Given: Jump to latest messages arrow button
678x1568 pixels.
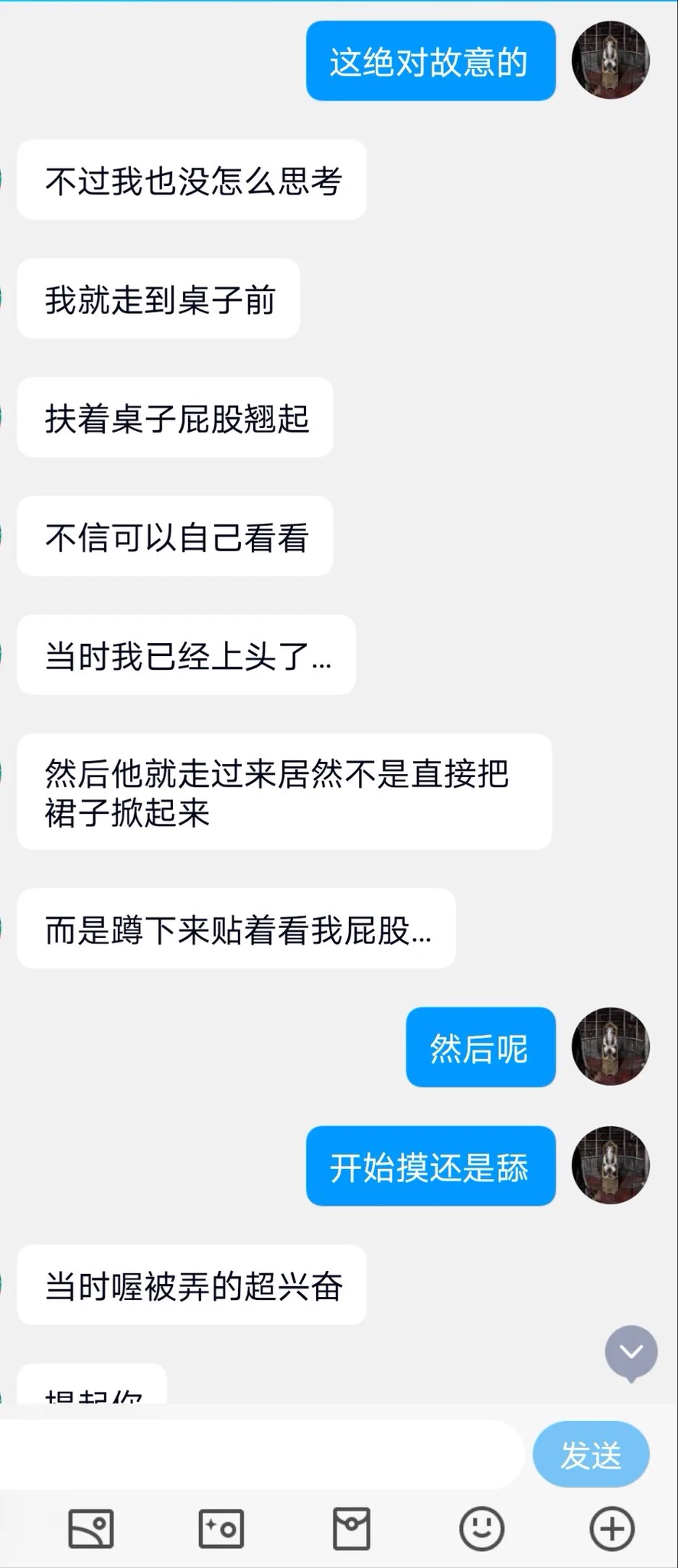Looking at the screenshot, I should pos(631,1352).
